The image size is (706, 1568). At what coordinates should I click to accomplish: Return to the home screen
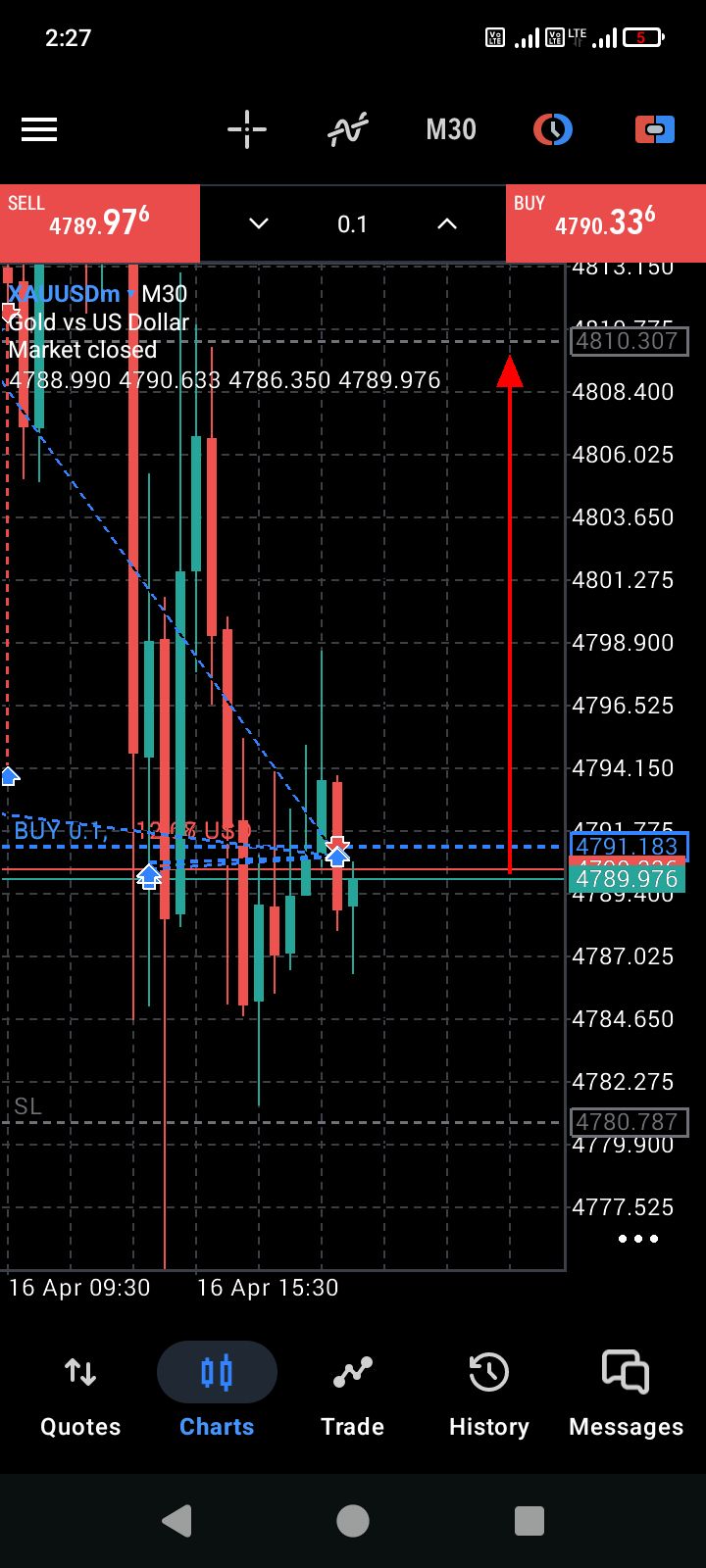coord(353,1521)
